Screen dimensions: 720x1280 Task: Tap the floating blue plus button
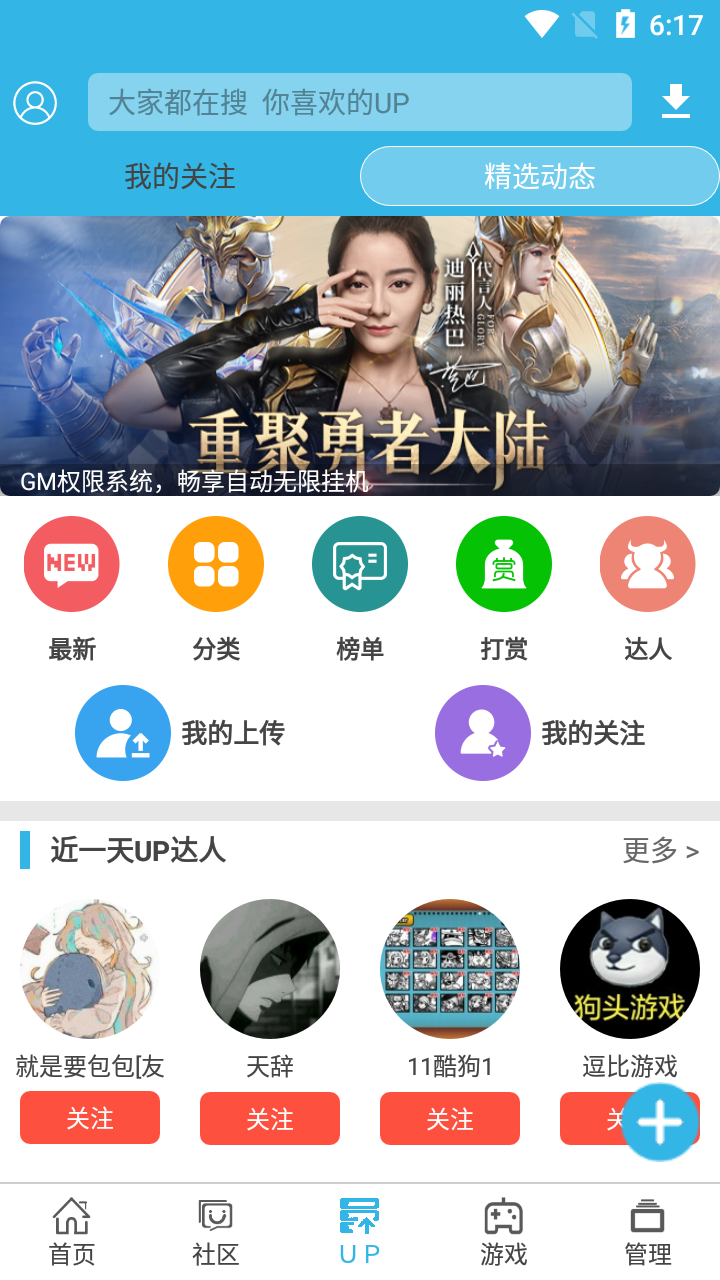[660, 1121]
